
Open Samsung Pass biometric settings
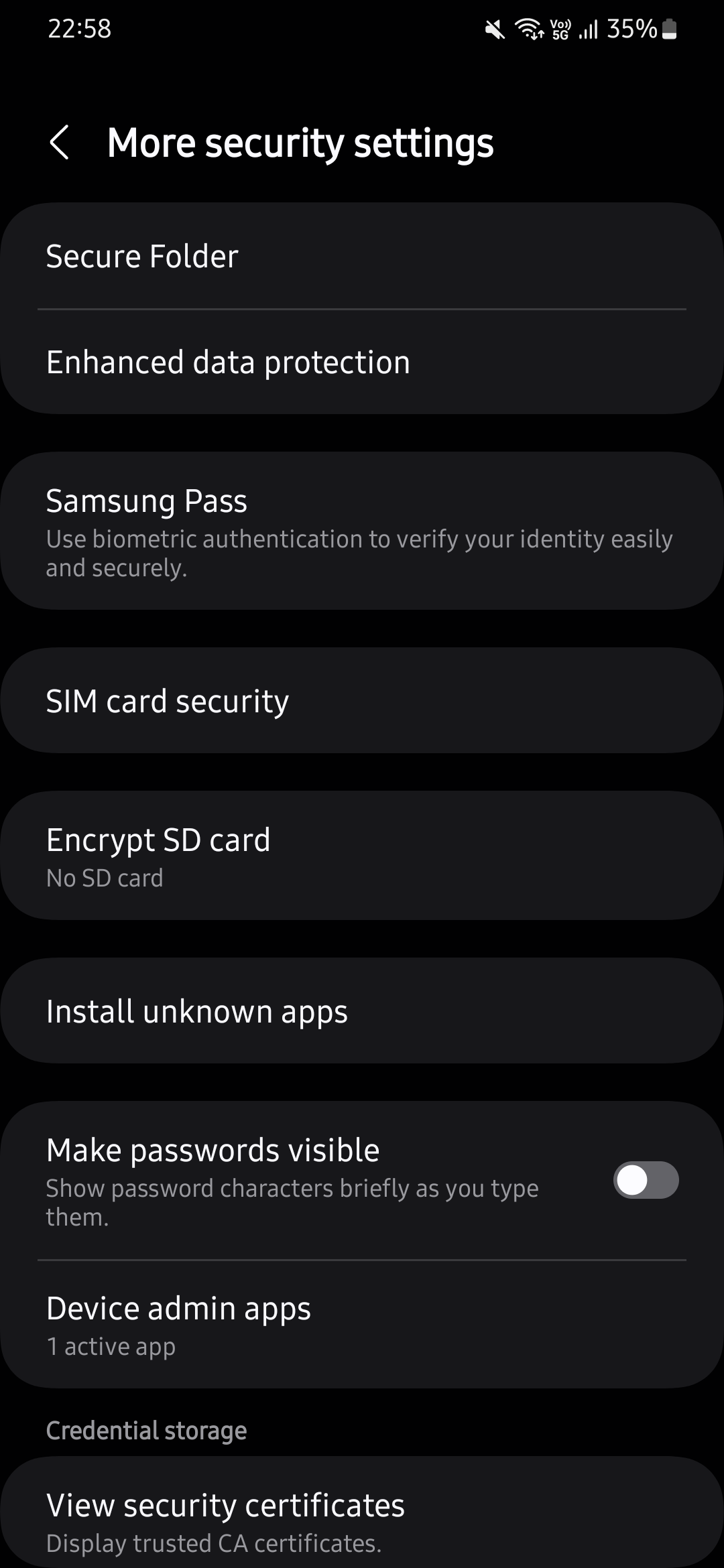pyautogui.click(x=362, y=529)
